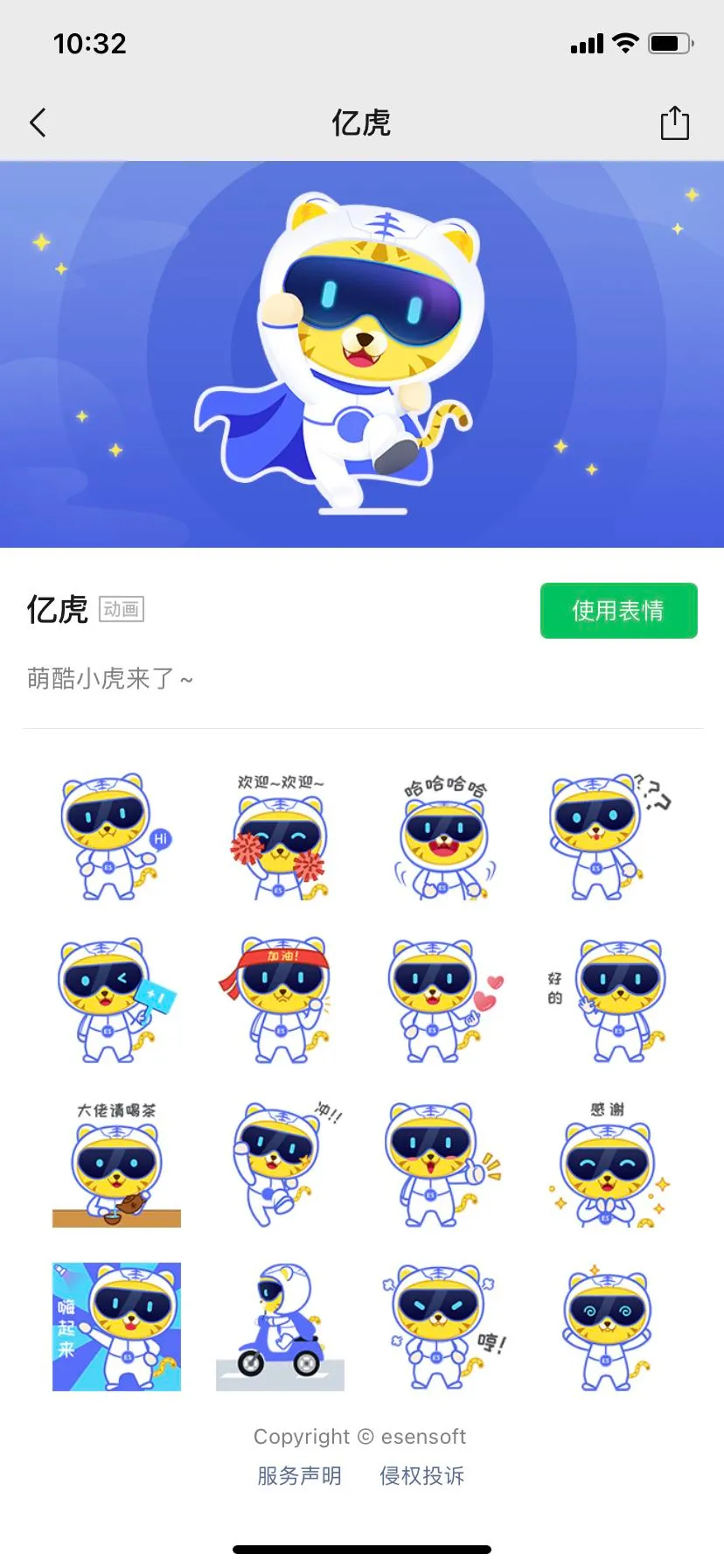Go back using the top-left arrow

38,123
